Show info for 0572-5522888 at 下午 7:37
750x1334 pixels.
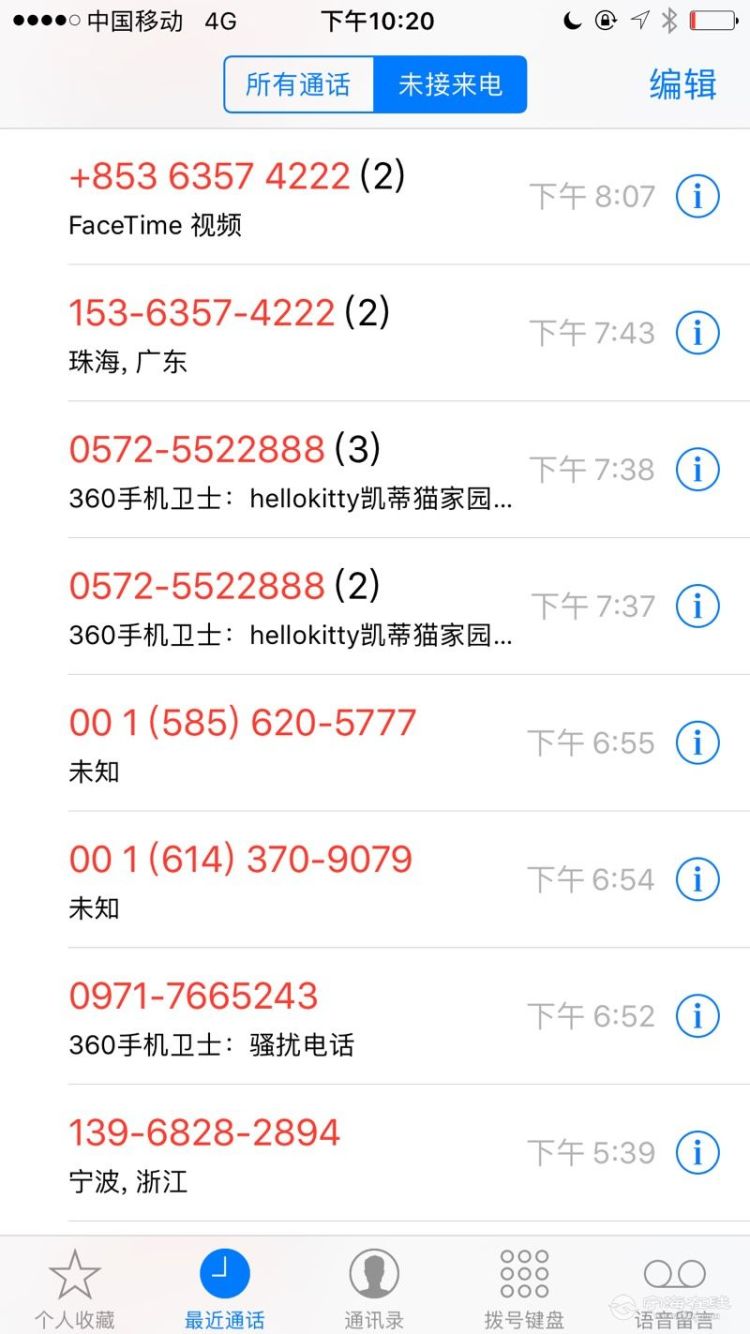click(x=697, y=606)
